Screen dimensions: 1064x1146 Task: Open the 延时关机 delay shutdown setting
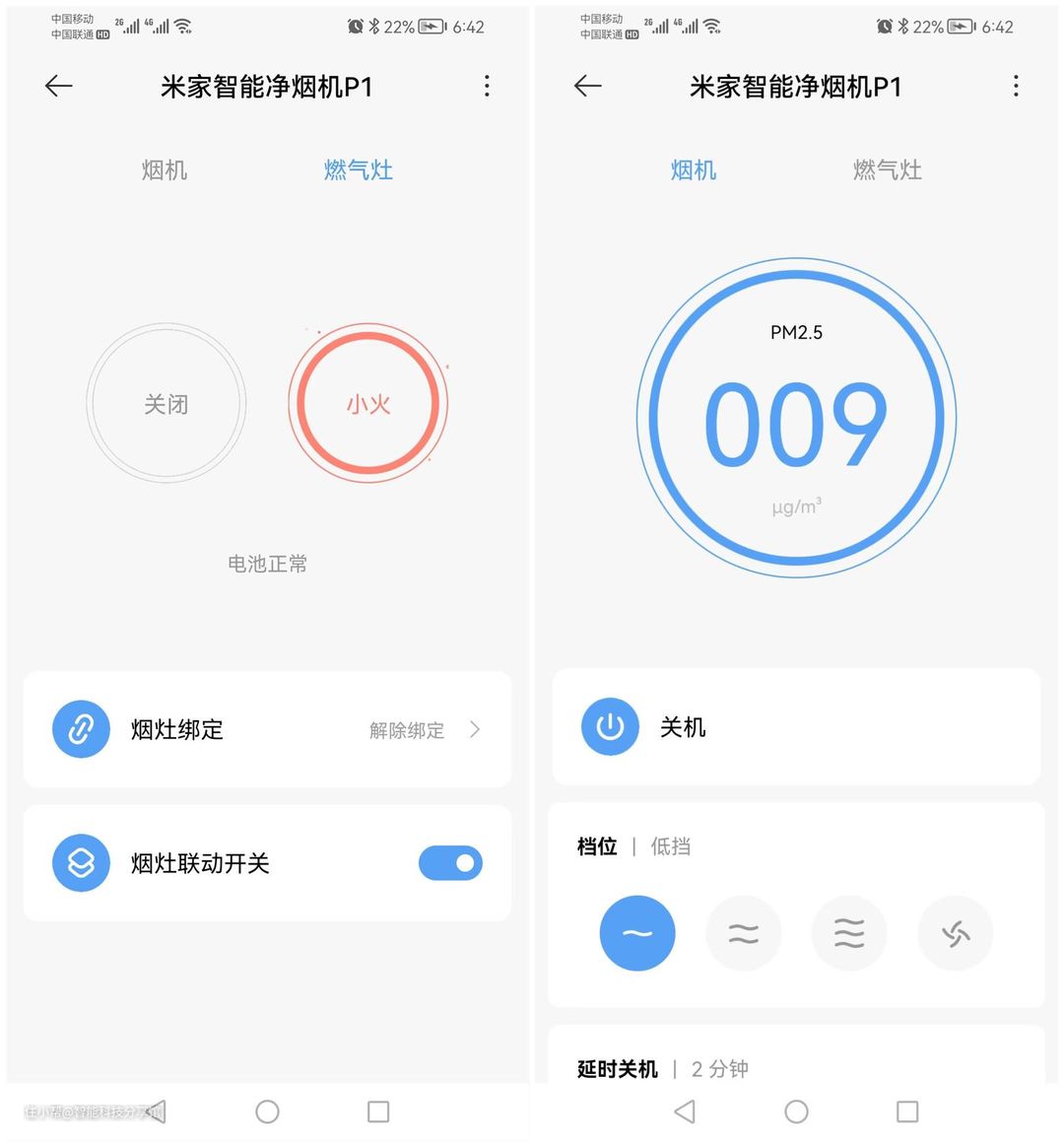(663, 1069)
